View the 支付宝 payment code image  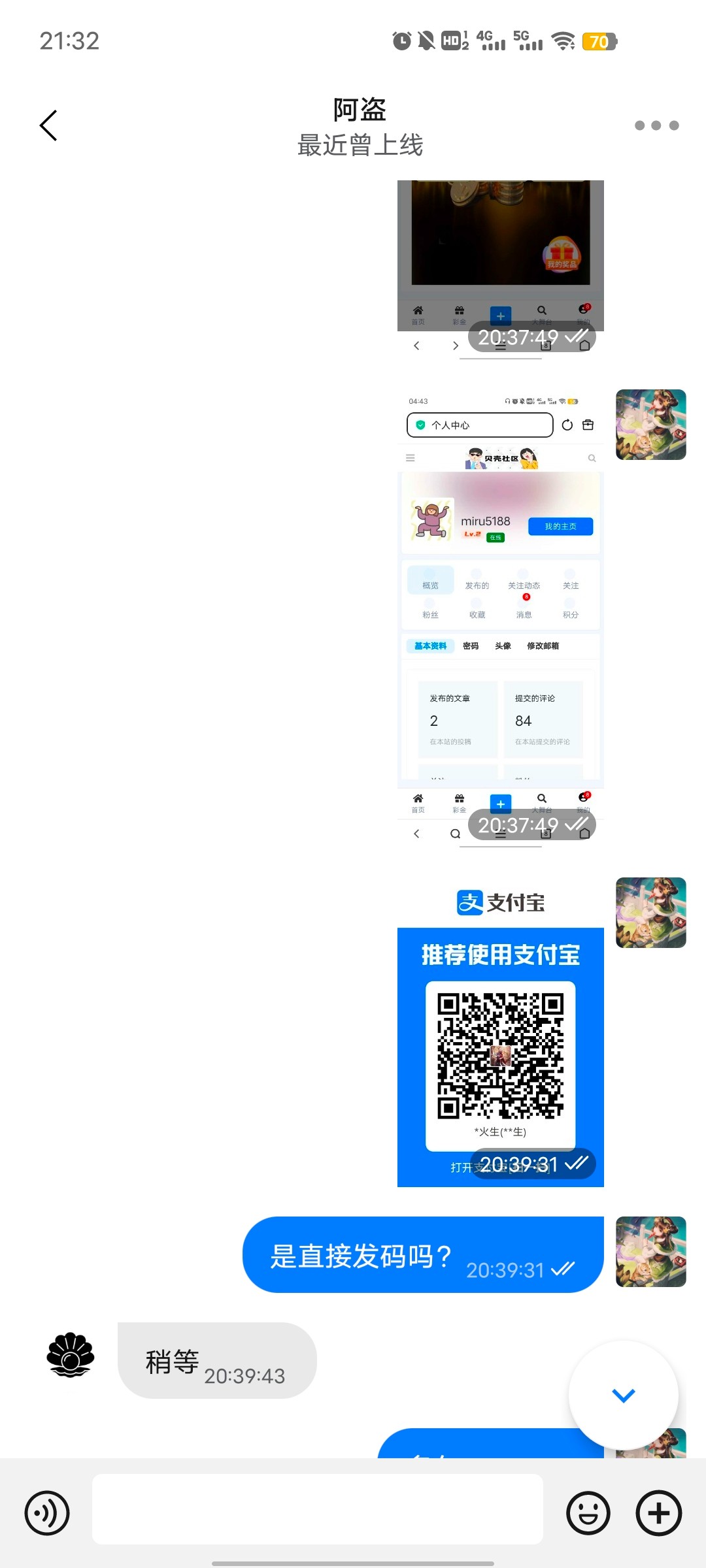tap(500, 1032)
